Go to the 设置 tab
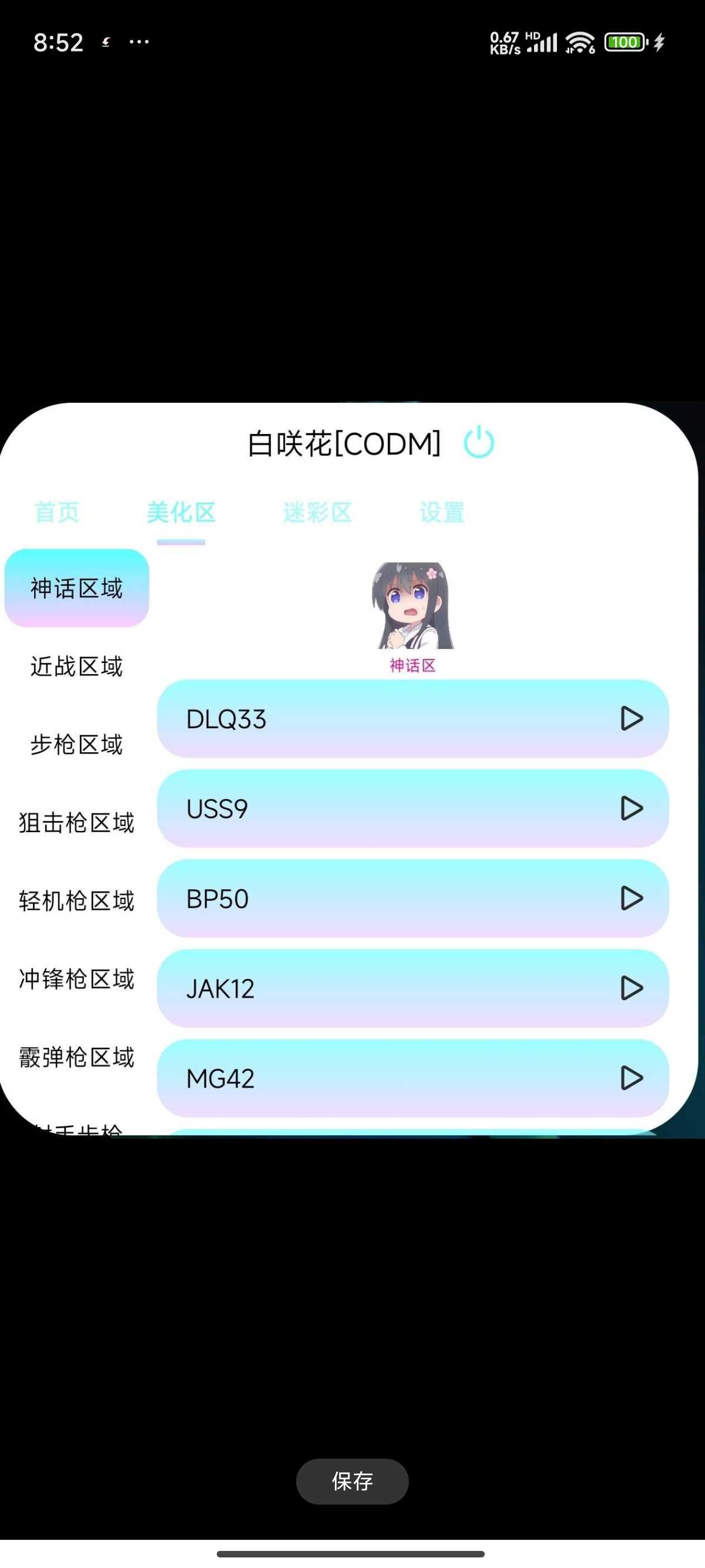Image resolution: width=705 pixels, height=1568 pixels. coord(442,512)
